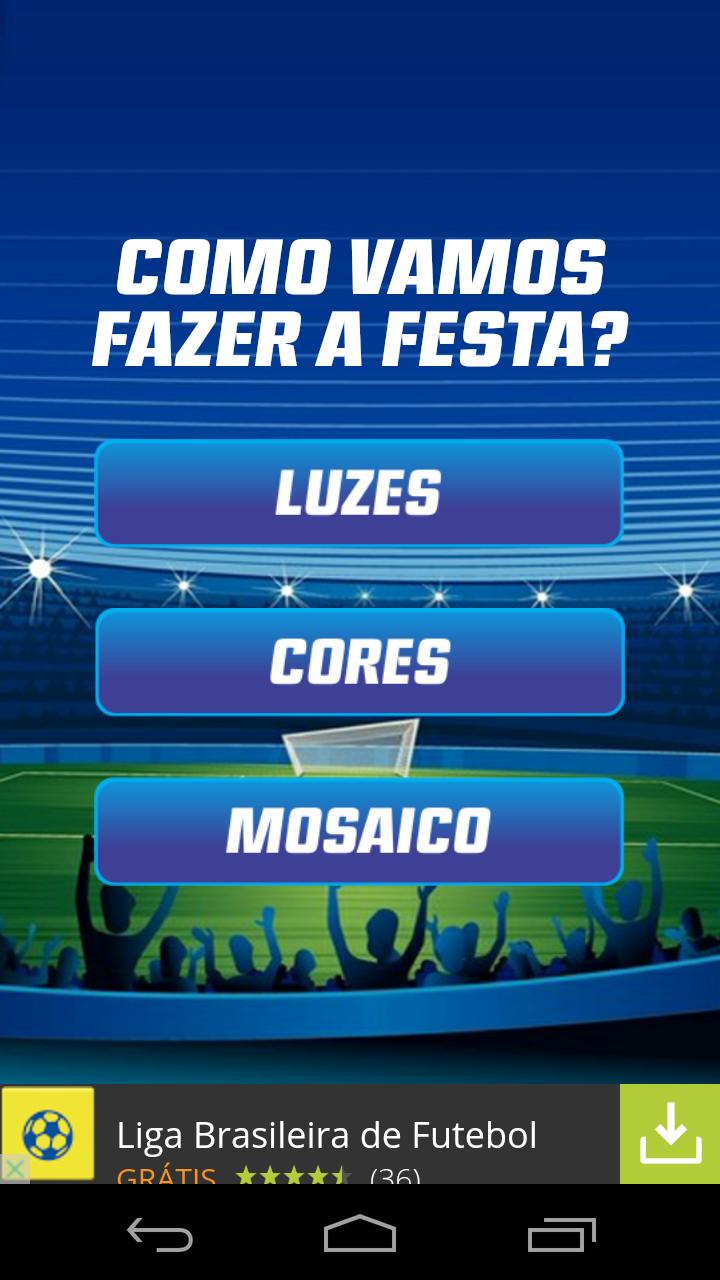Open the recent apps view
The width and height of the screenshot is (720, 1280).
(561, 1234)
